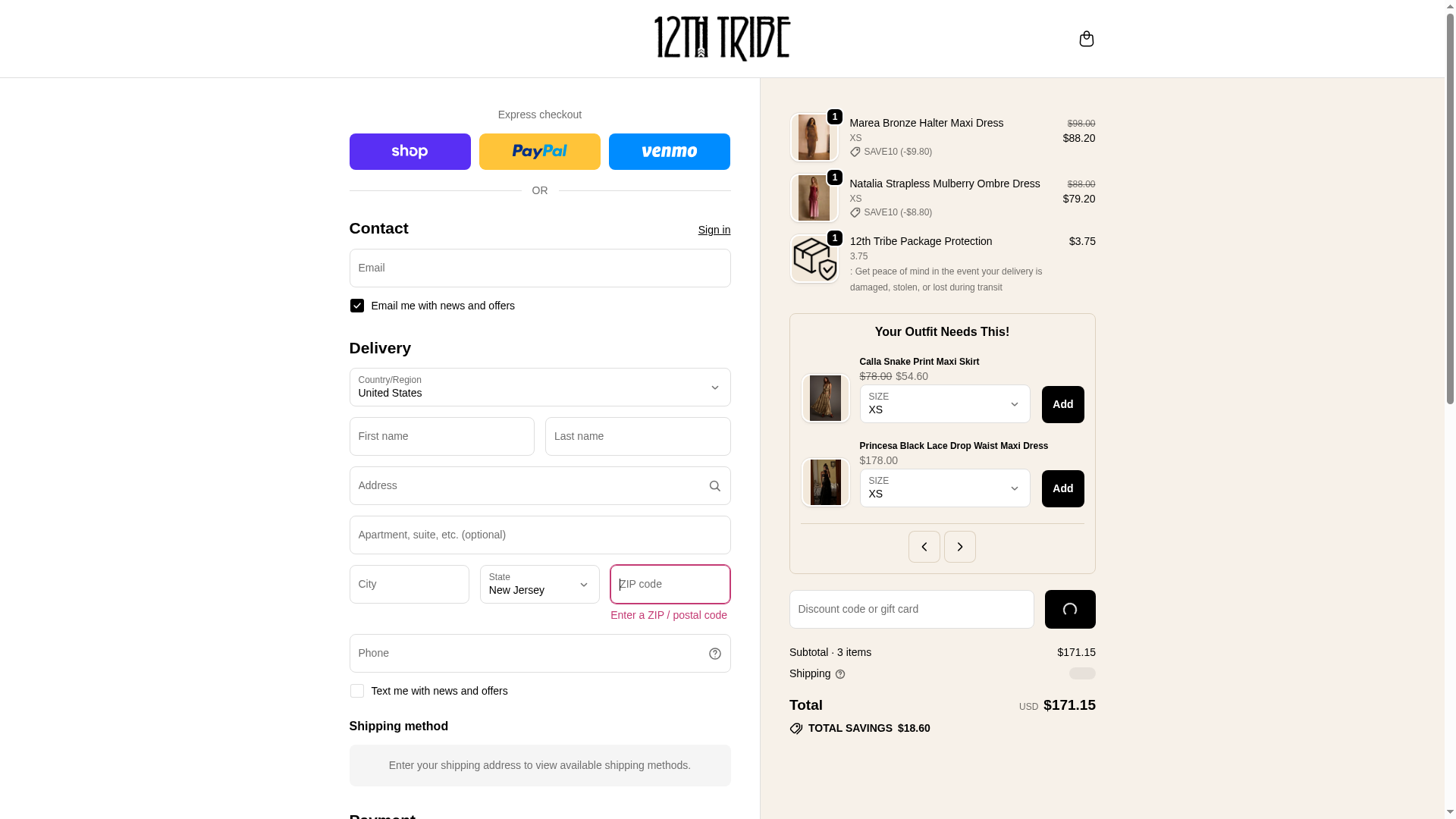Image resolution: width=1456 pixels, height=819 pixels.
Task: Tap the Sign in link
Action: click(x=714, y=230)
